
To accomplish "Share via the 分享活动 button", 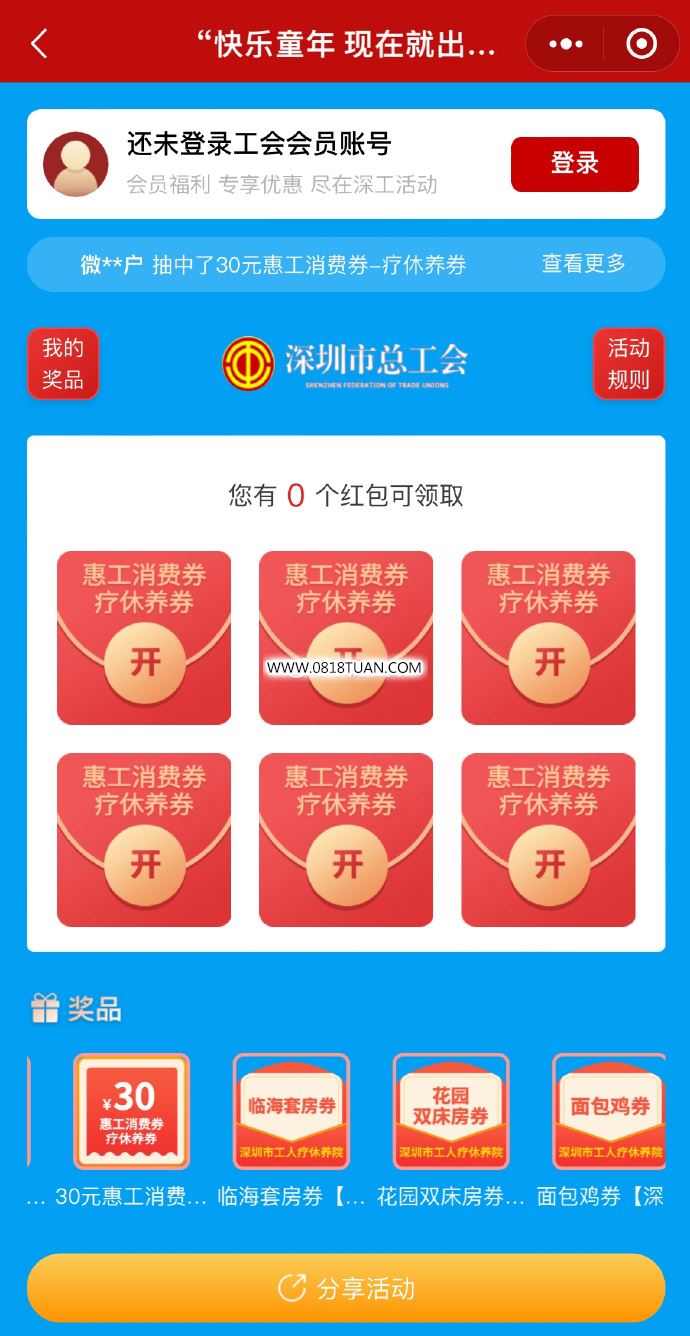I will click(346, 1288).
